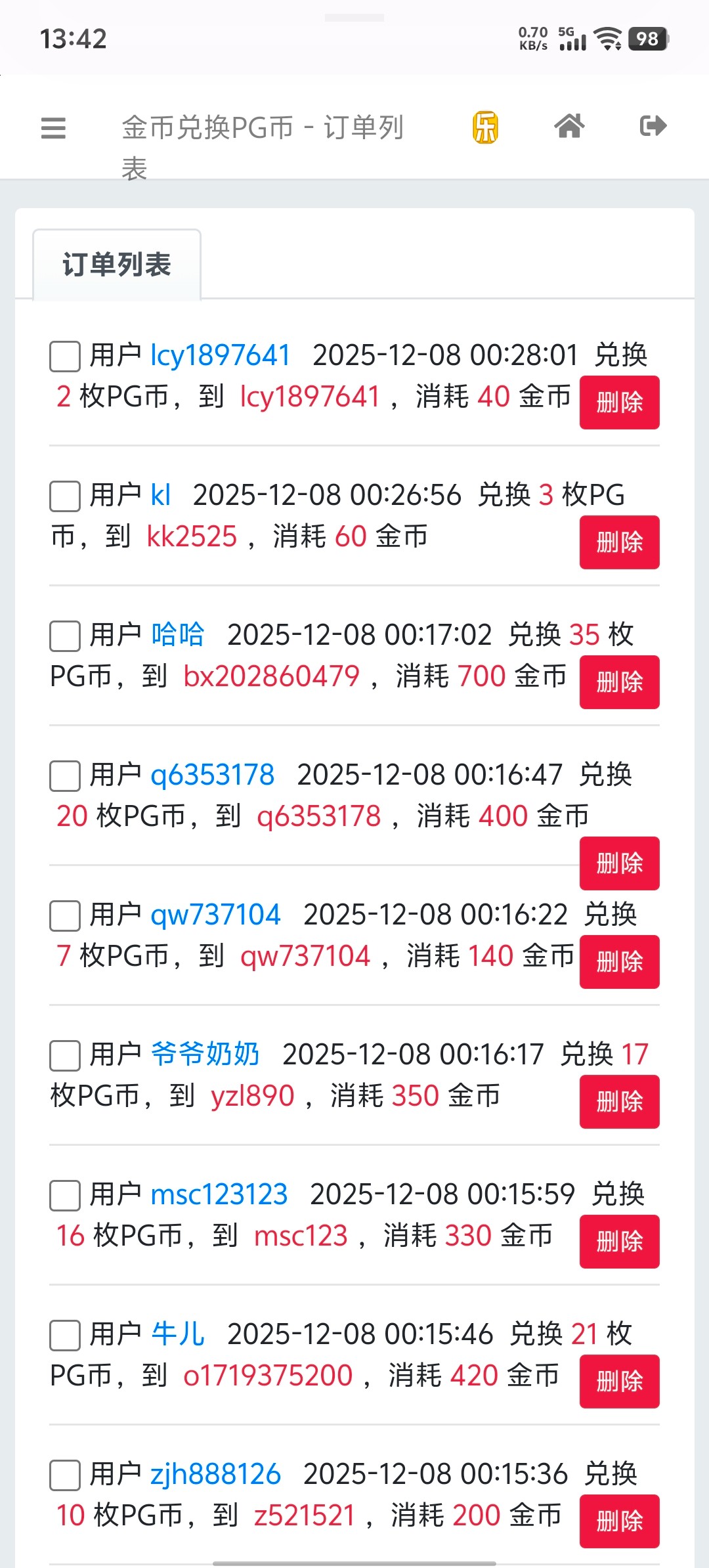The image size is (709, 1568).
Task: Check the box for user qw737104
Action: (65, 916)
